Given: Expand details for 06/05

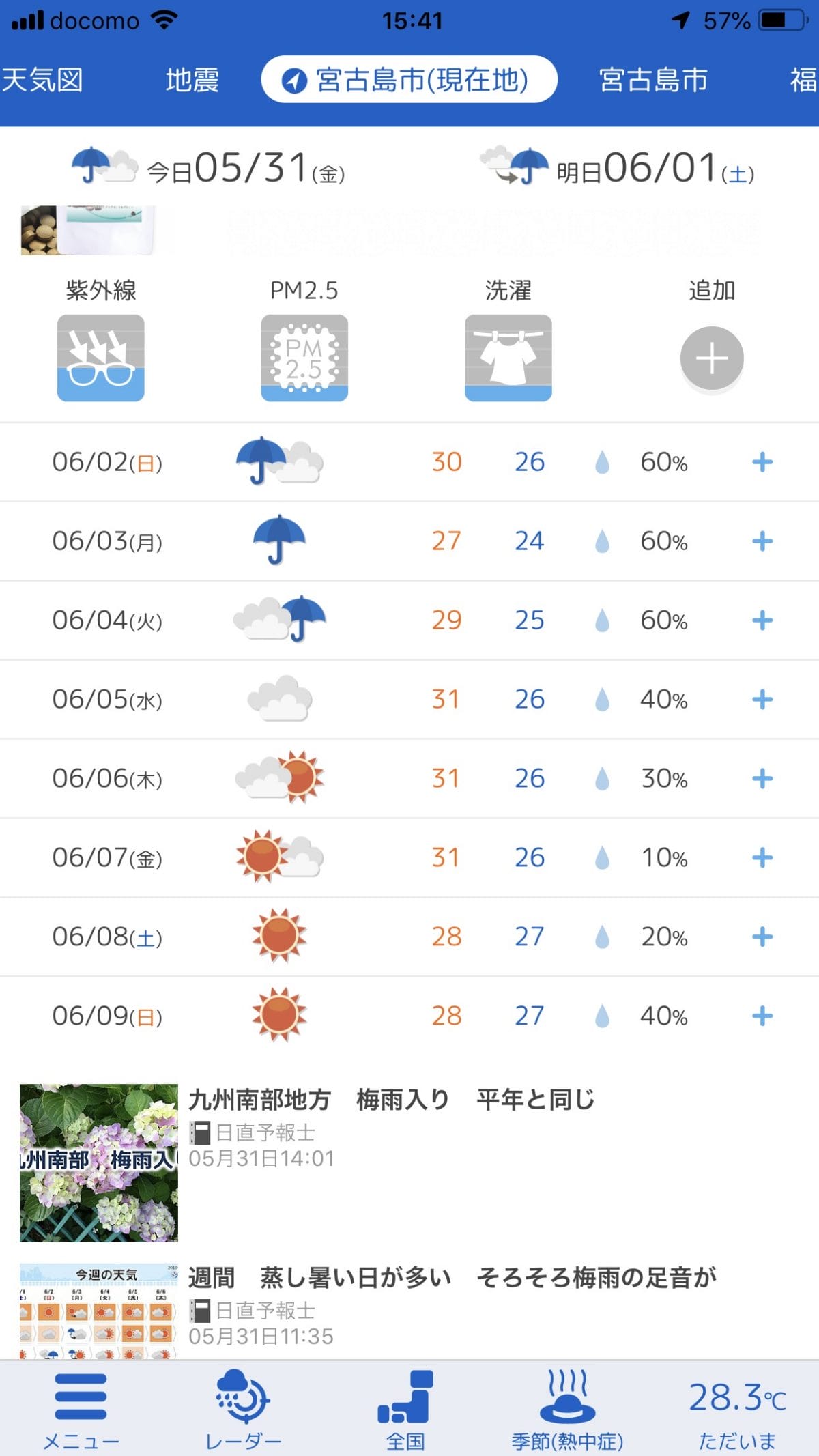Looking at the screenshot, I should (x=762, y=699).
